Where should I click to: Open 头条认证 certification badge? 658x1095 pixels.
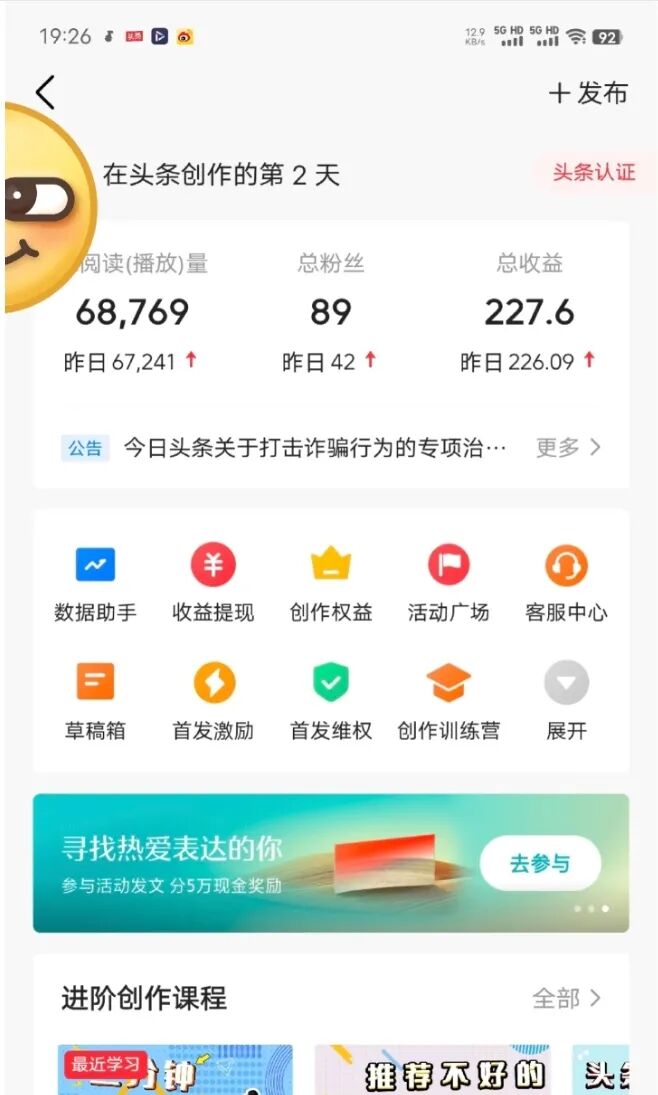pos(594,173)
